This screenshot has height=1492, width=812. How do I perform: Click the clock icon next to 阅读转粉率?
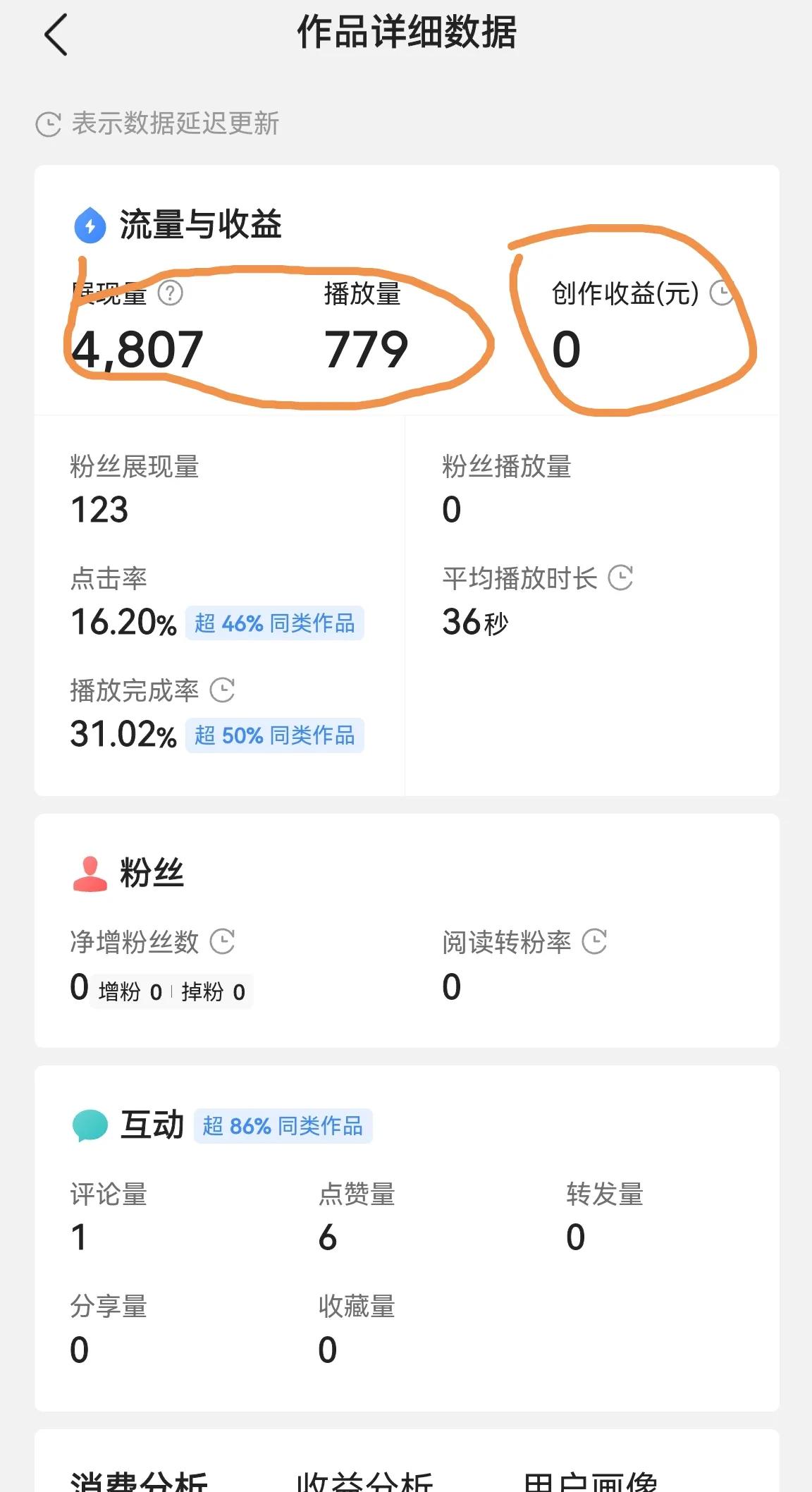point(596,940)
